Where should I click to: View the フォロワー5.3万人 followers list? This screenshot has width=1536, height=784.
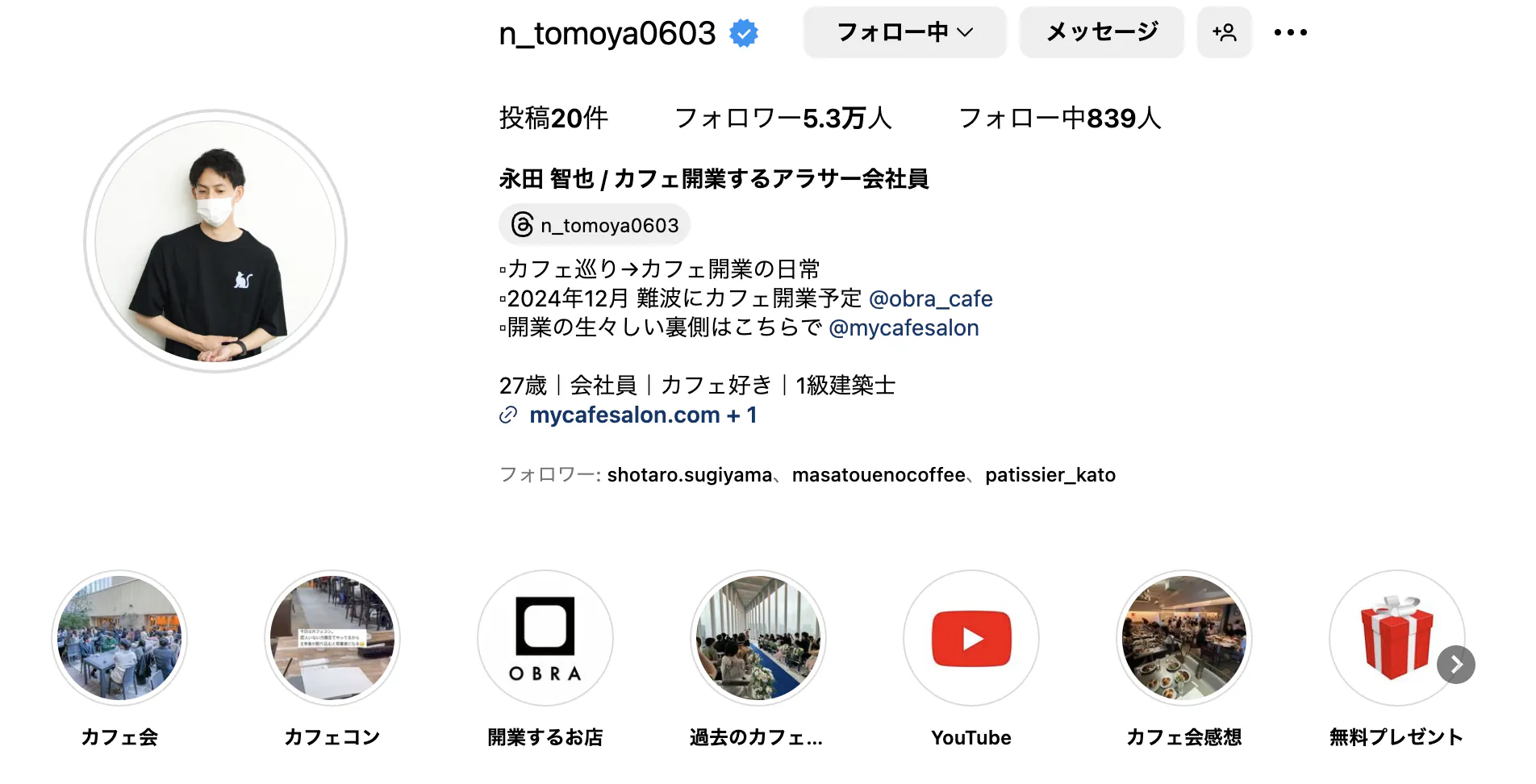783,119
